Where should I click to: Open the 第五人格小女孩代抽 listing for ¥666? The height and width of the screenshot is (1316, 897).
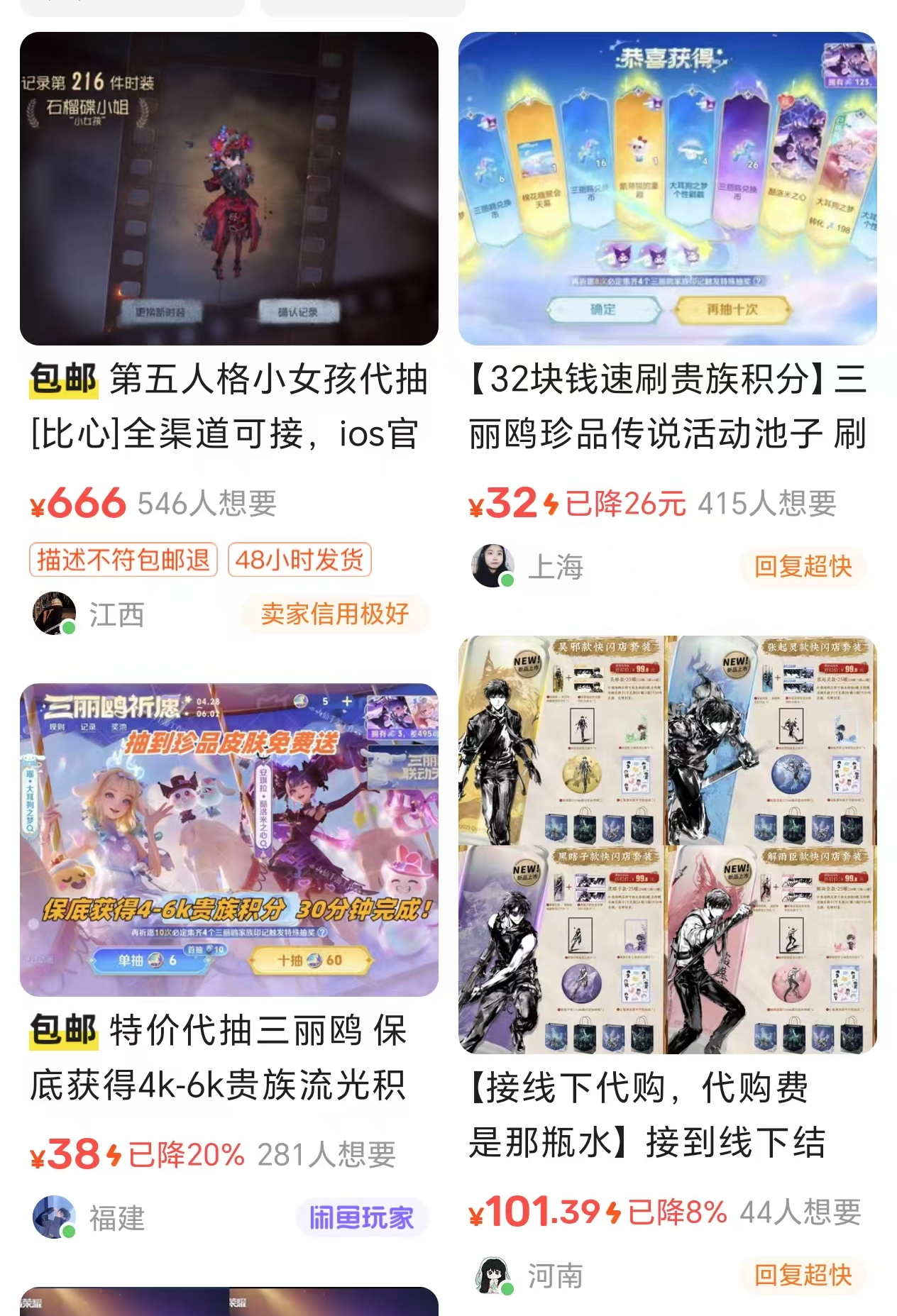[x=229, y=189]
